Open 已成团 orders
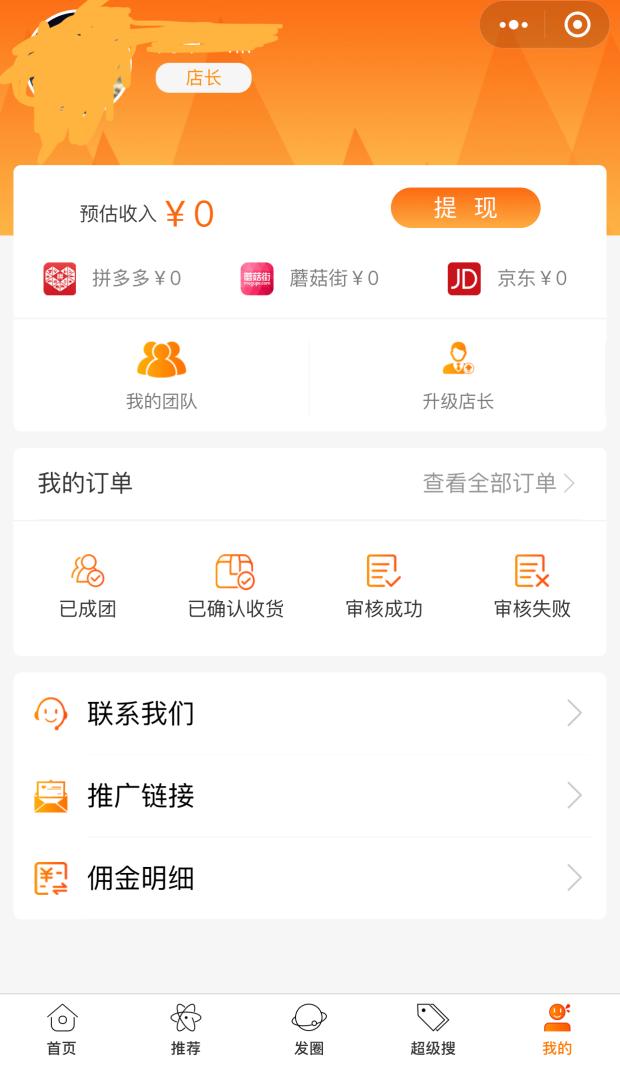Screen dimensions: 620x1066 click(88, 586)
